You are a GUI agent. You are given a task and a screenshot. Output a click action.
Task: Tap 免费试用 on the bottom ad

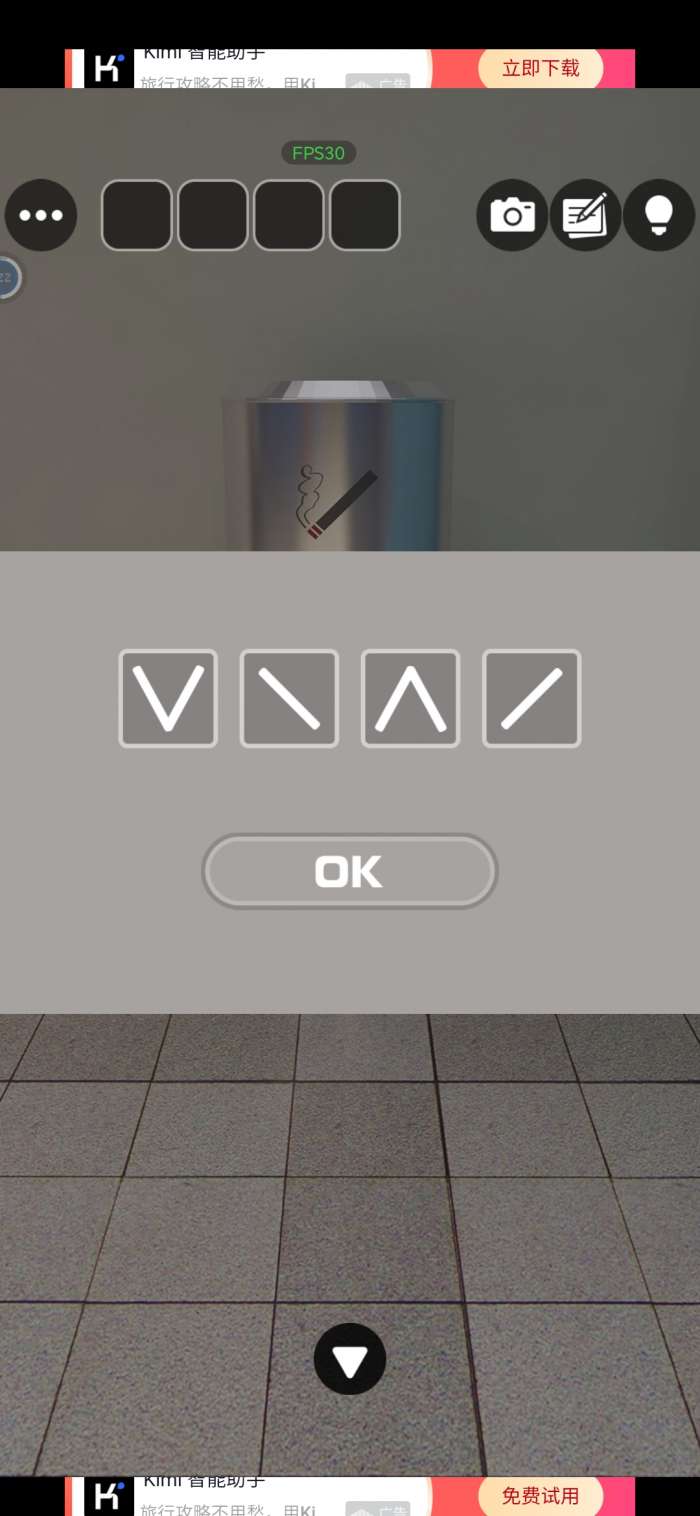(540, 1496)
